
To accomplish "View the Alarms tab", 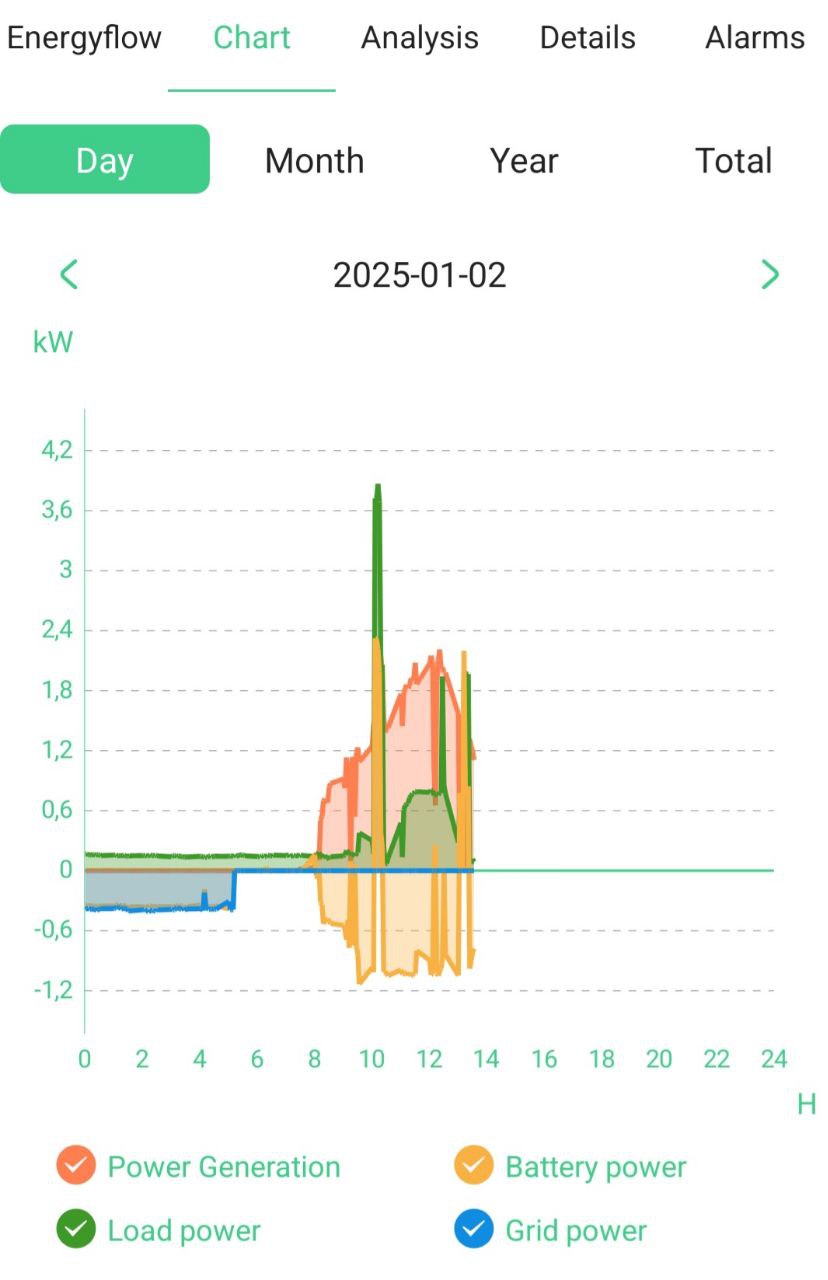I will [755, 38].
